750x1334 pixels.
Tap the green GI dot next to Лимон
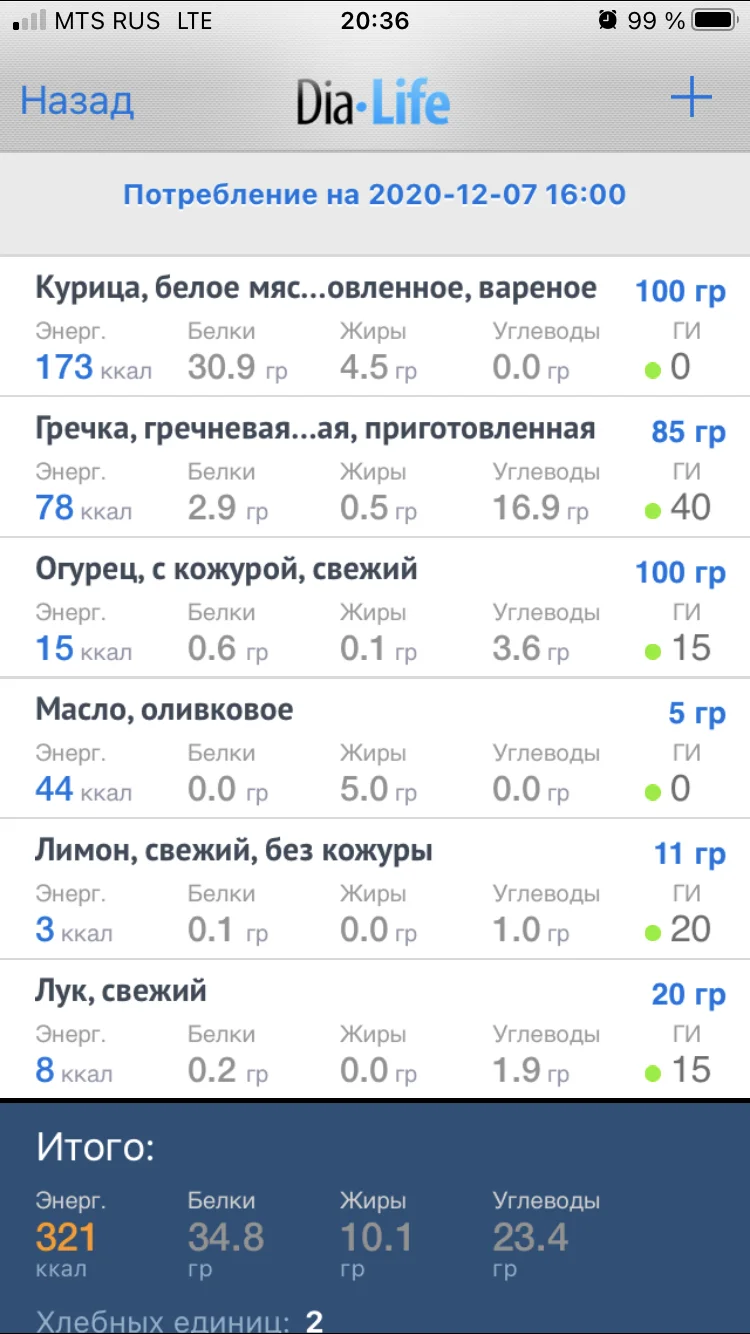651,931
